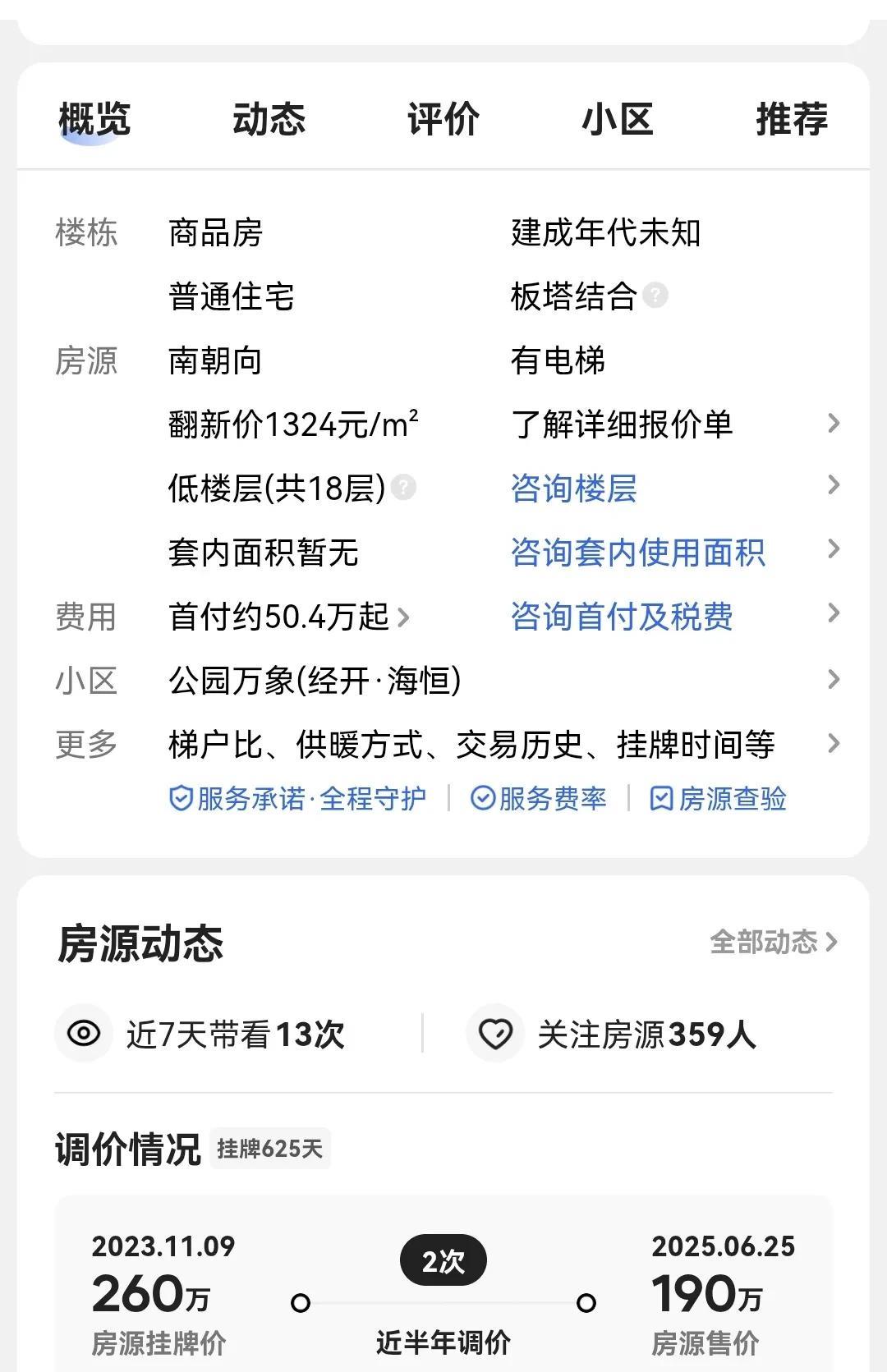Select the 概览 tab

pyautogui.click(x=94, y=119)
